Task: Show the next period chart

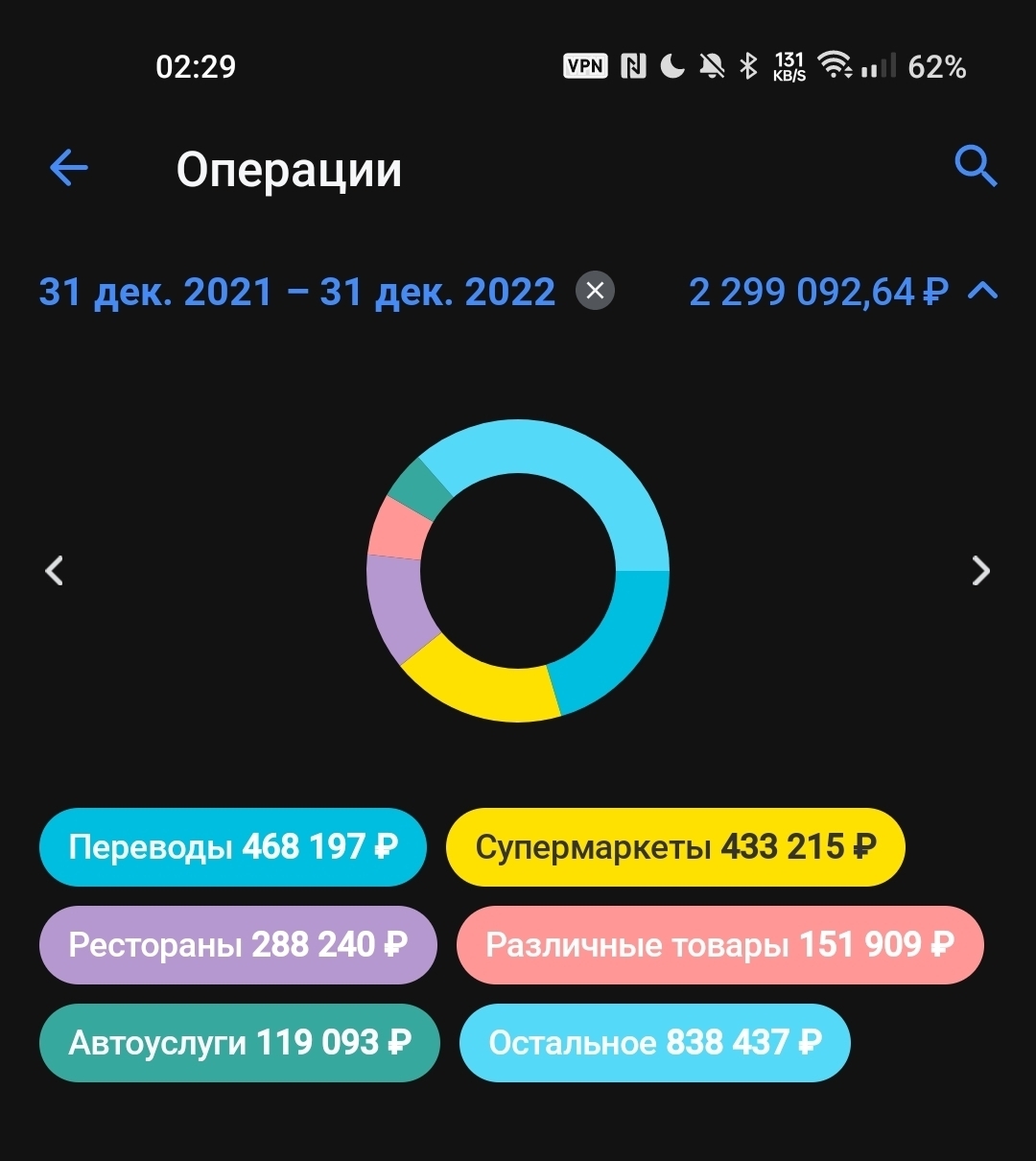Action: coord(980,571)
